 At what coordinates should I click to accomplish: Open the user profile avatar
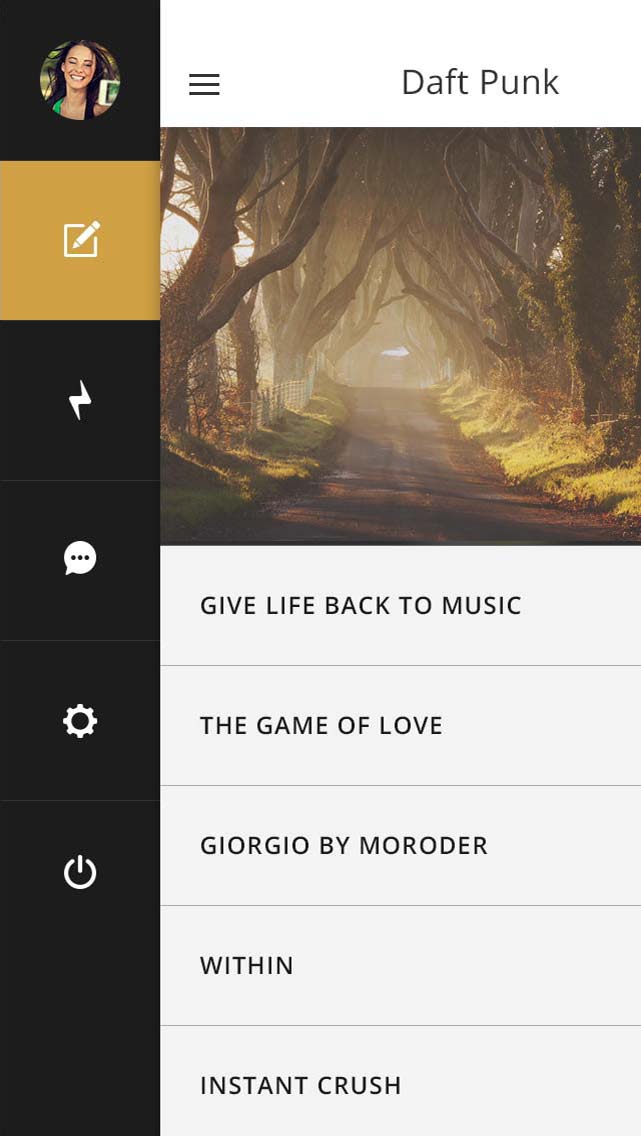tap(80, 80)
